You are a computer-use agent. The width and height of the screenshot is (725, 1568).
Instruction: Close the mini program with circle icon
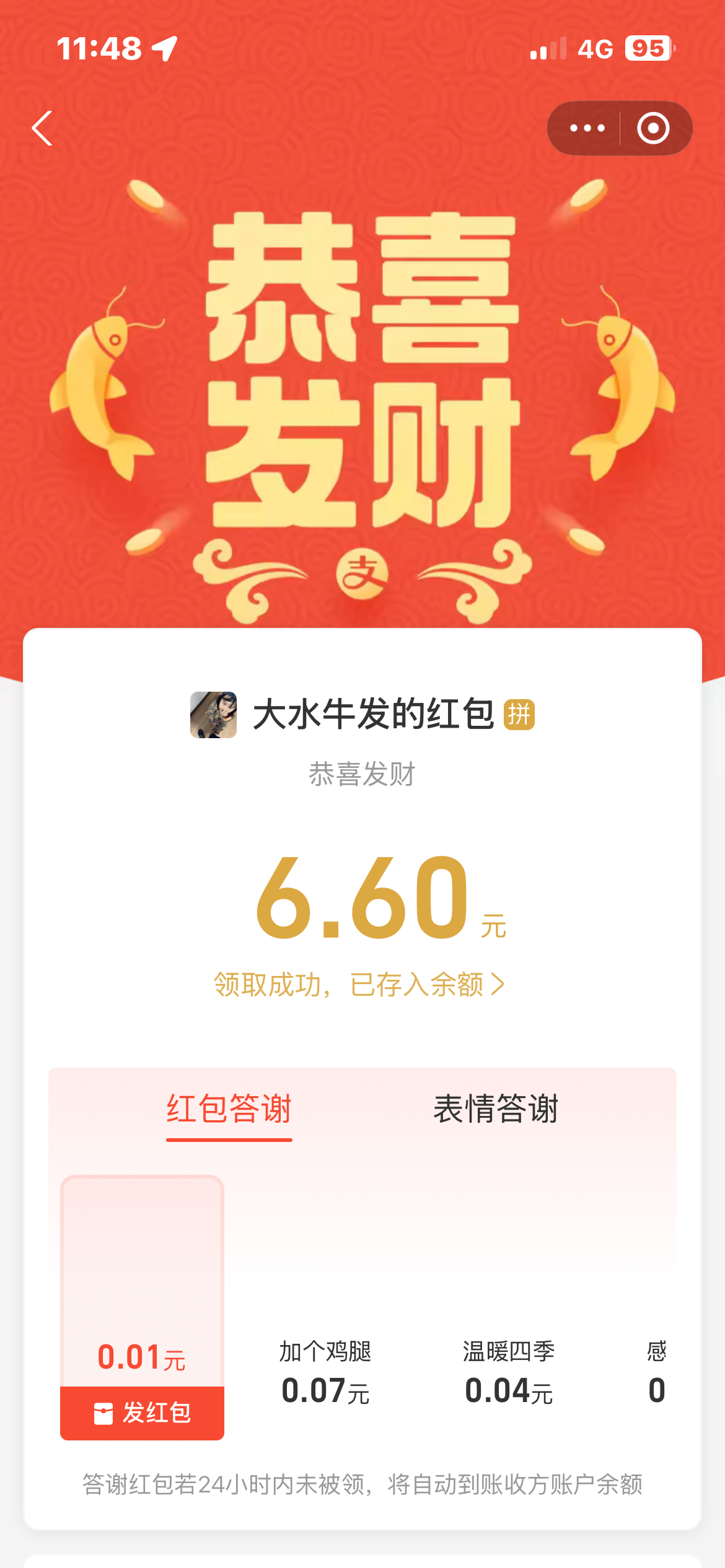pyautogui.click(x=653, y=128)
